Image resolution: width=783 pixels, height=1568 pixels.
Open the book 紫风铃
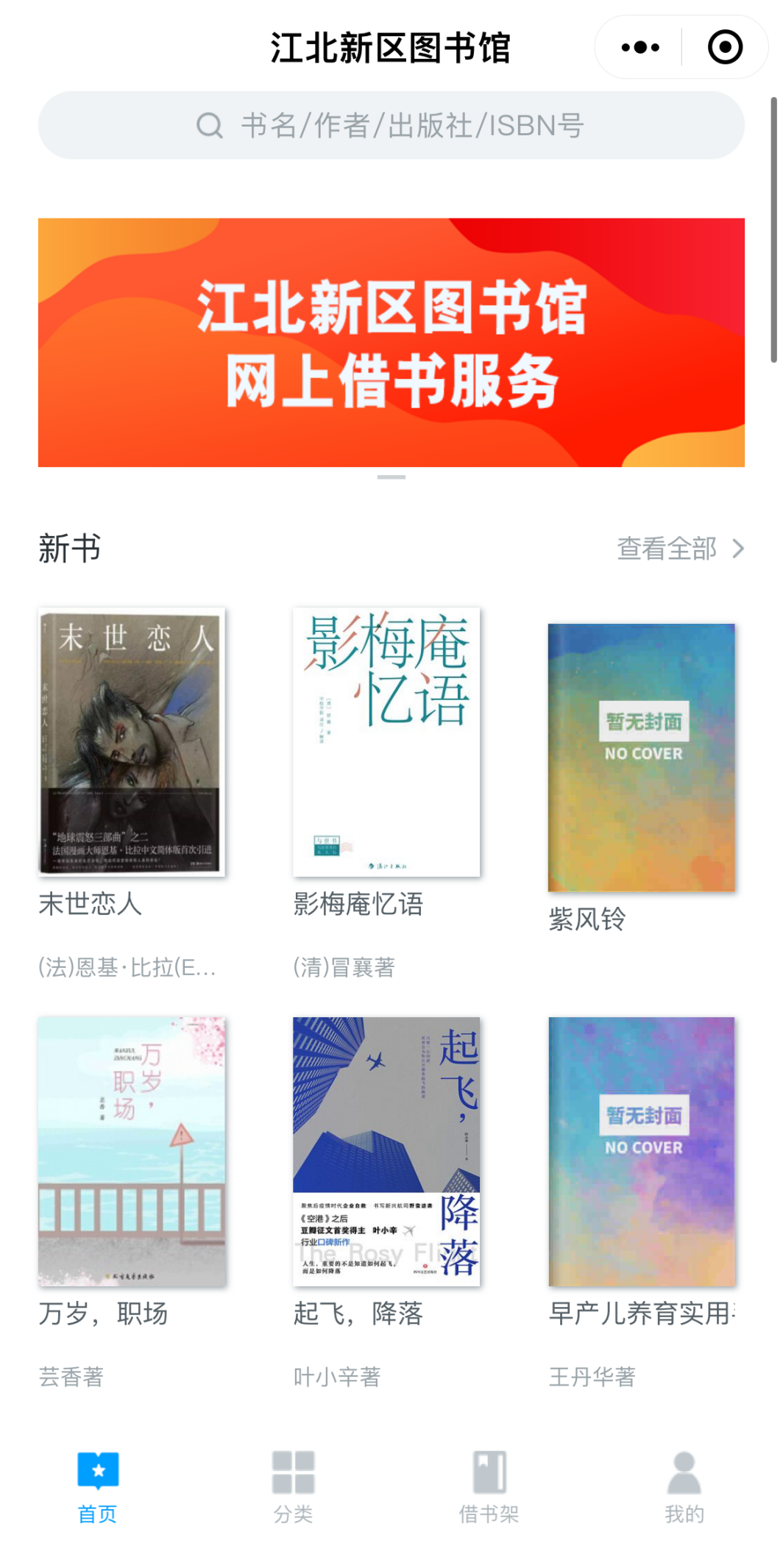coord(641,758)
